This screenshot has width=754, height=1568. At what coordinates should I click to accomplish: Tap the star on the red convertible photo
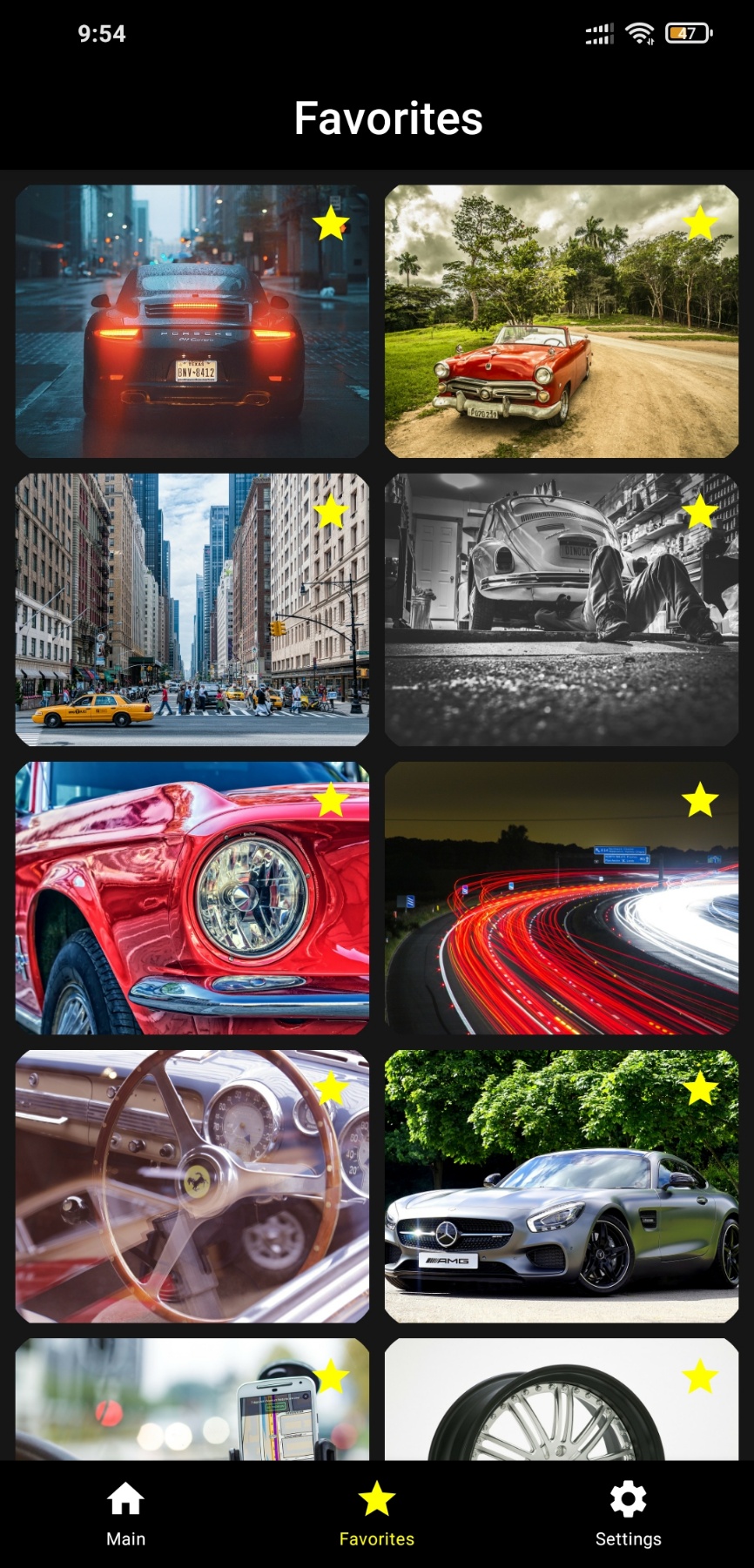(699, 225)
